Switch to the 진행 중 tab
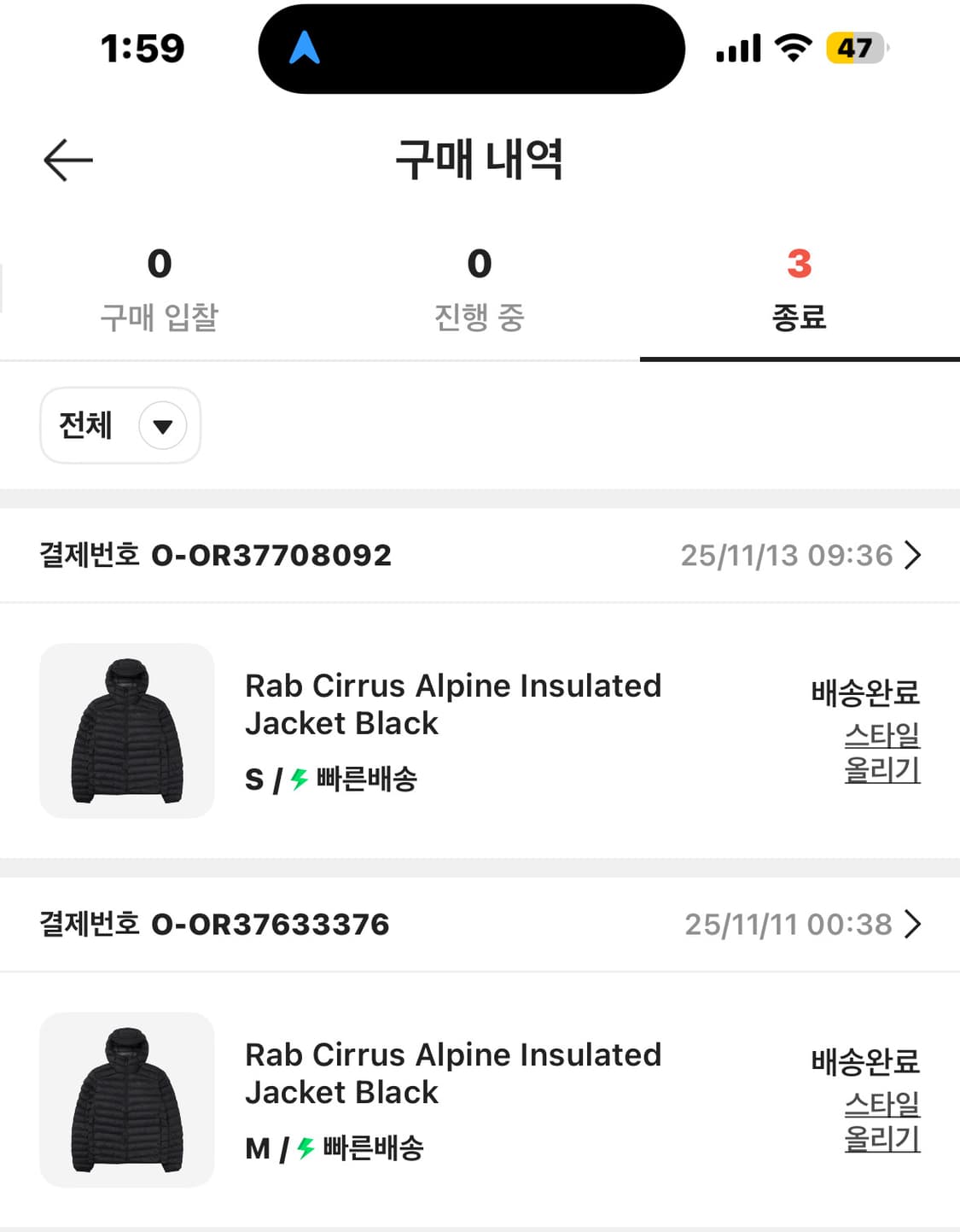960x1232 pixels. pos(480,290)
